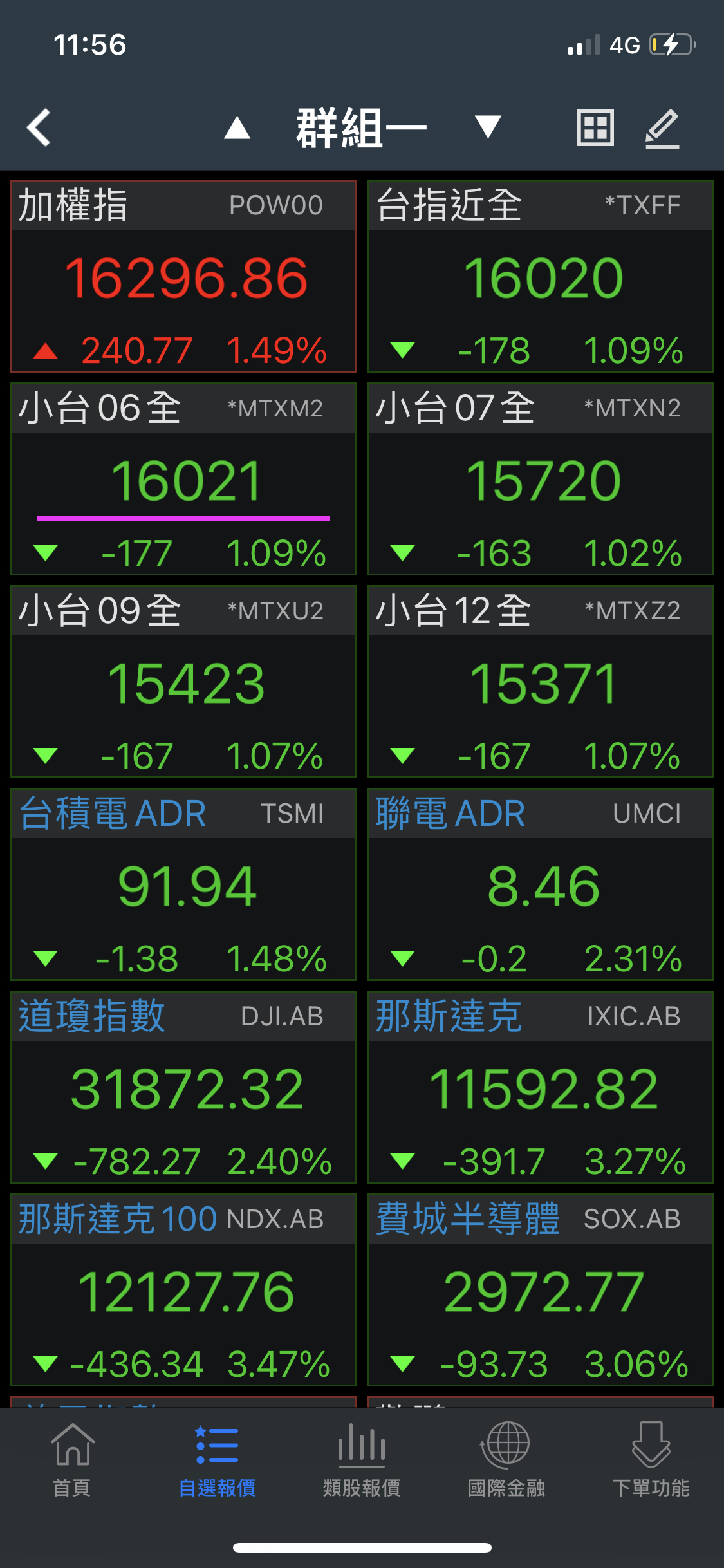Switch to the 國際金融 tab
This screenshot has height=1568, width=724.
[506, 1460]
